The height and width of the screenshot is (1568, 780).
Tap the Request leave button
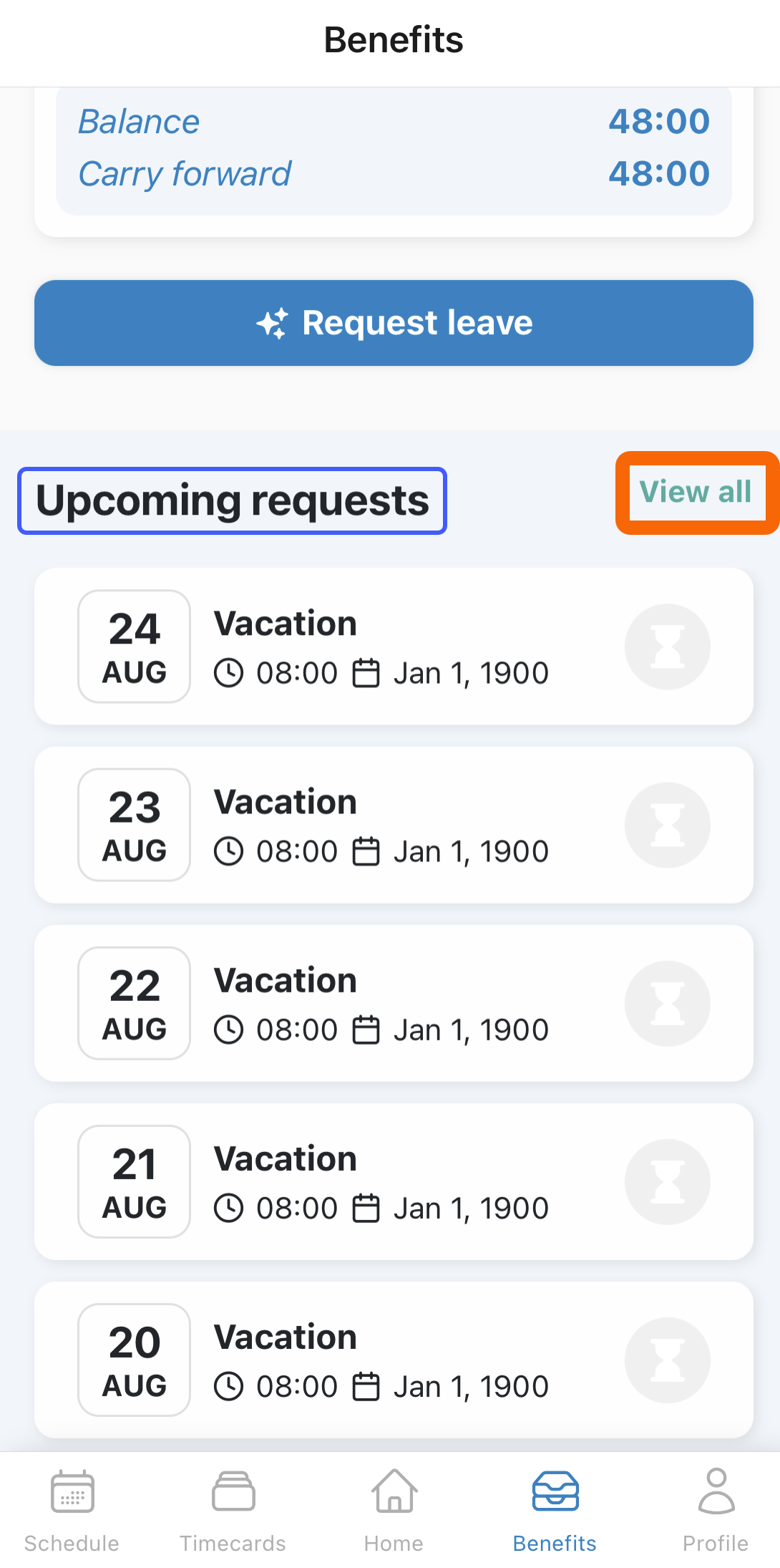(394, 323)
